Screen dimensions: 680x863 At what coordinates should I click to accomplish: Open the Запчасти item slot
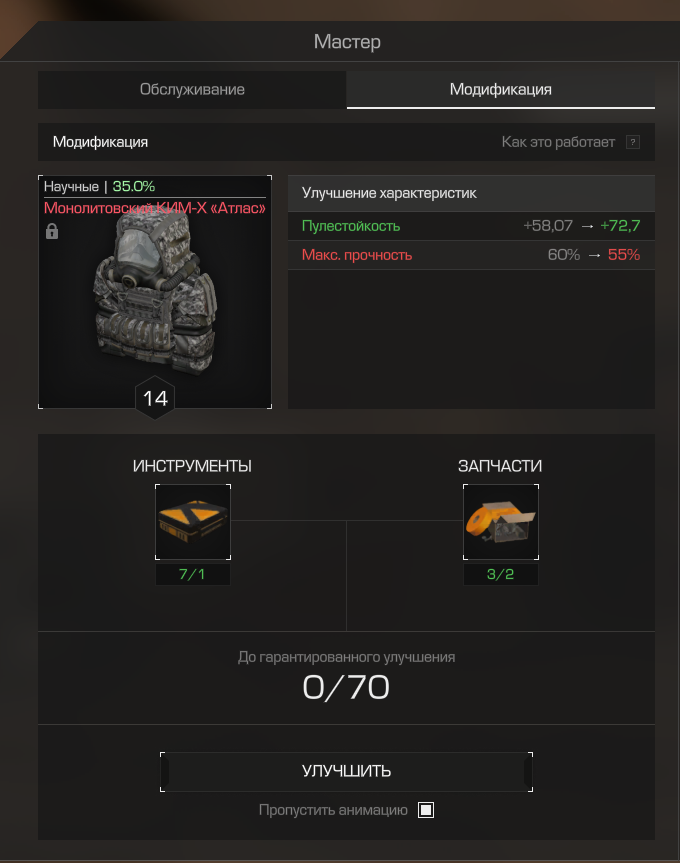point(500,522)
